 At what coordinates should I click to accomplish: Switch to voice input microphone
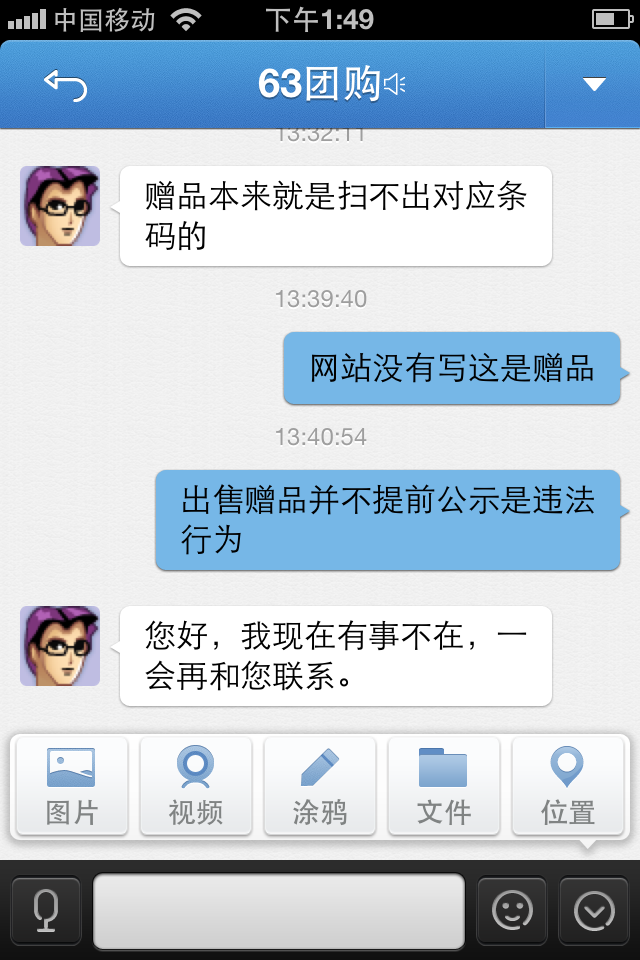click(46, 910)
